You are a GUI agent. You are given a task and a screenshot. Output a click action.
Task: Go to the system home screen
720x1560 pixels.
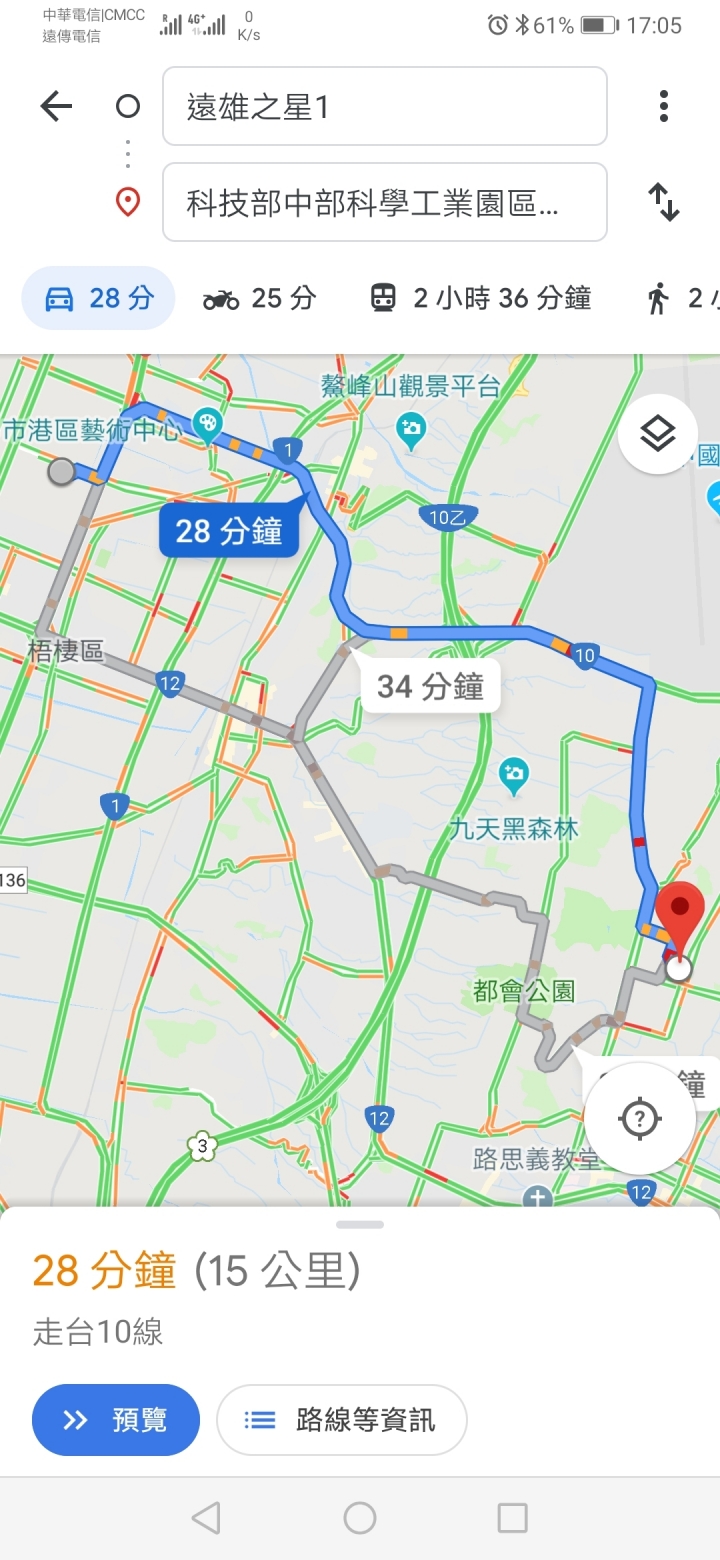click(x=360, y=1518)
